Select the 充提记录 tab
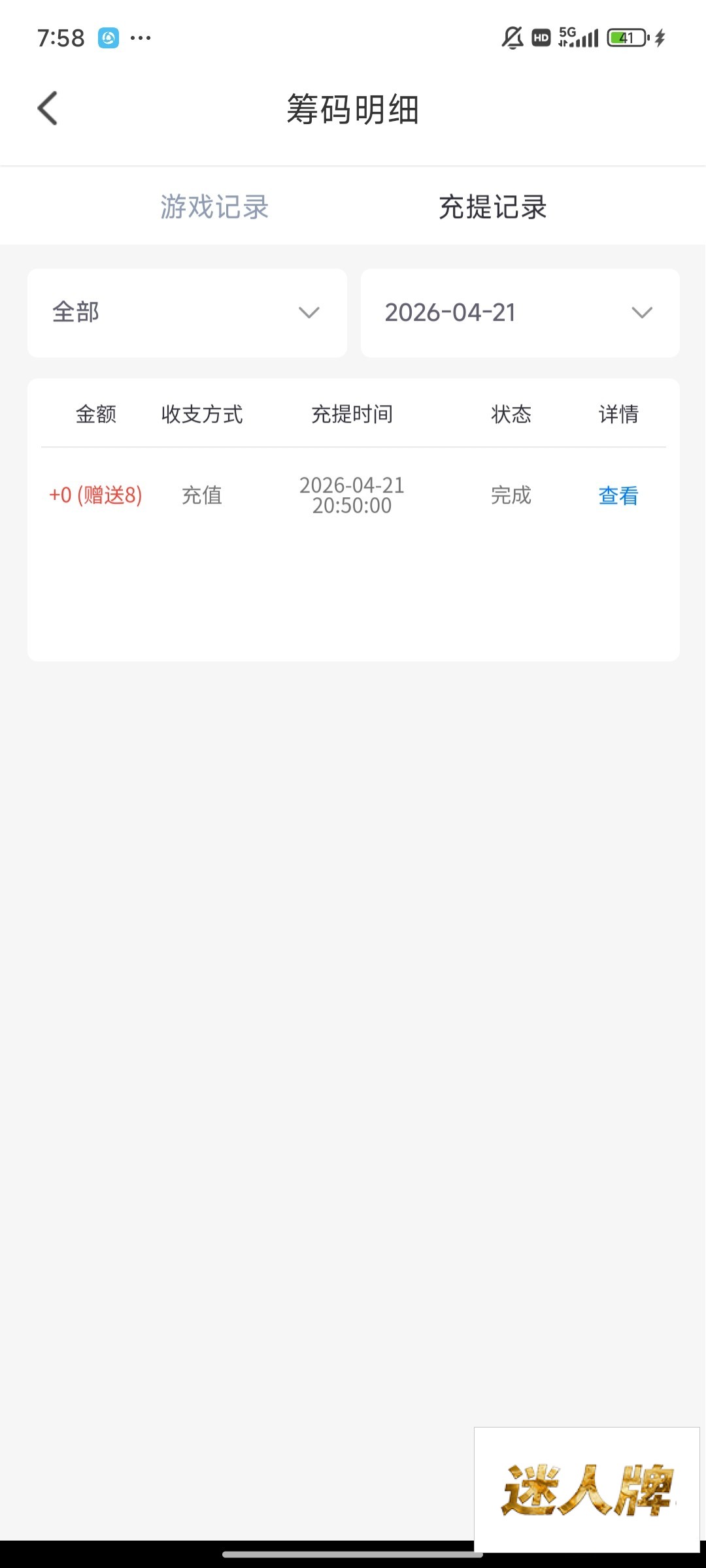The width and height of the screenshot is (706, 1568). (x=492, y=207)
